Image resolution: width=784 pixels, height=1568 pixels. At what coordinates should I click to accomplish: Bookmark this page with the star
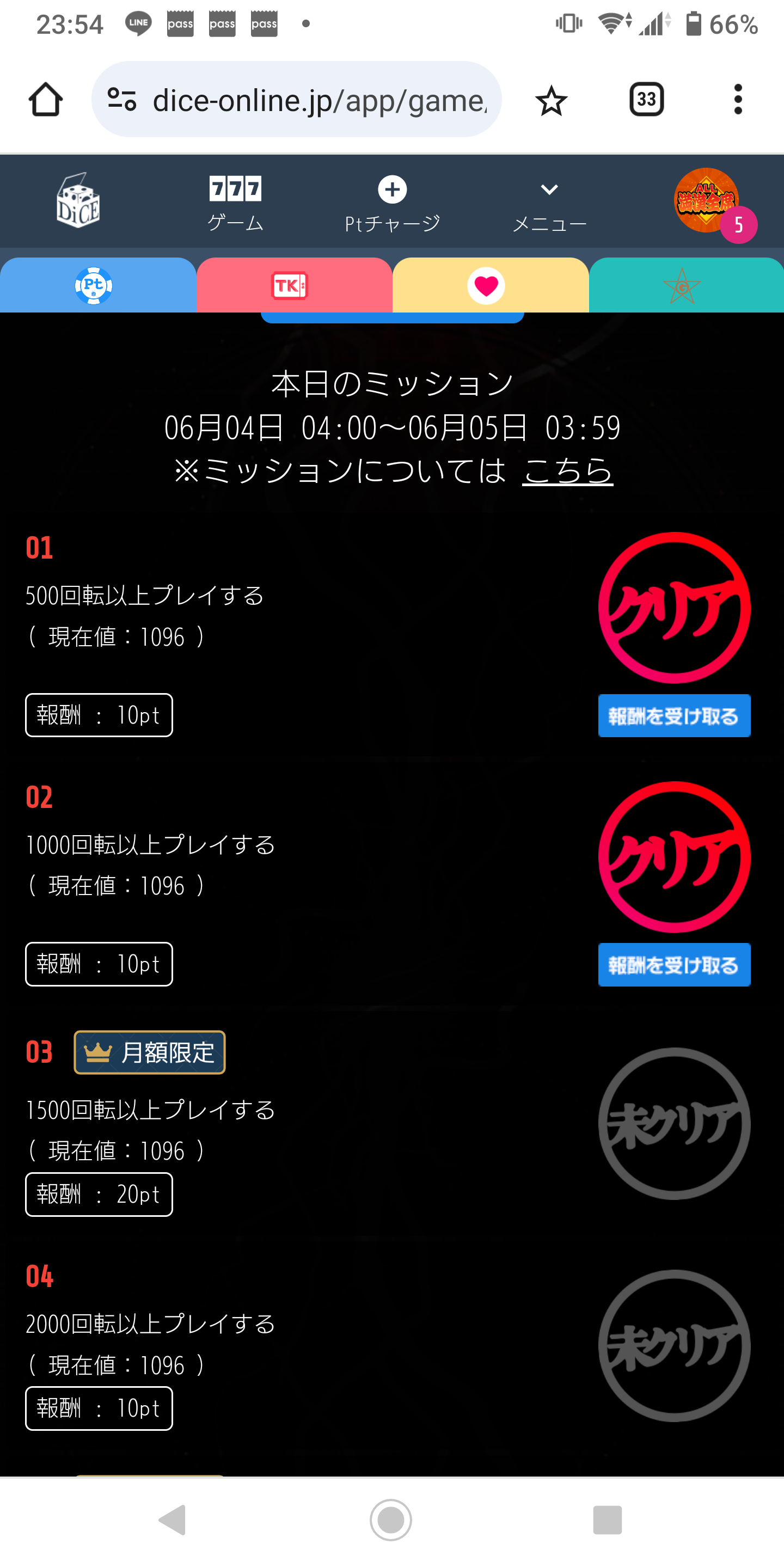(x=552, y=100)
